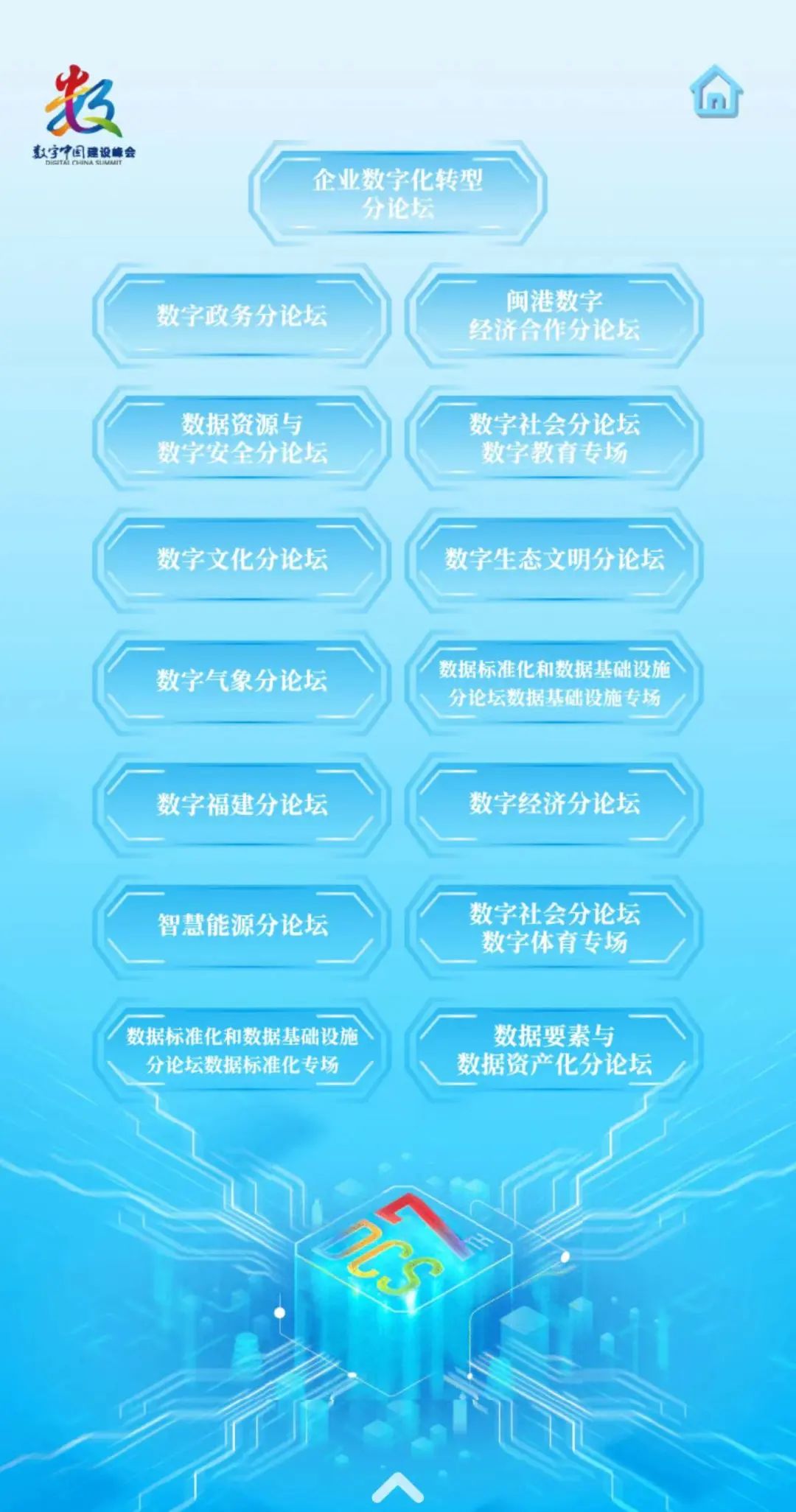Viewport: 796px width, 1512px height.
Task: Select 数字社会分论坛数字教育专场
Action: tap(554, 438)
